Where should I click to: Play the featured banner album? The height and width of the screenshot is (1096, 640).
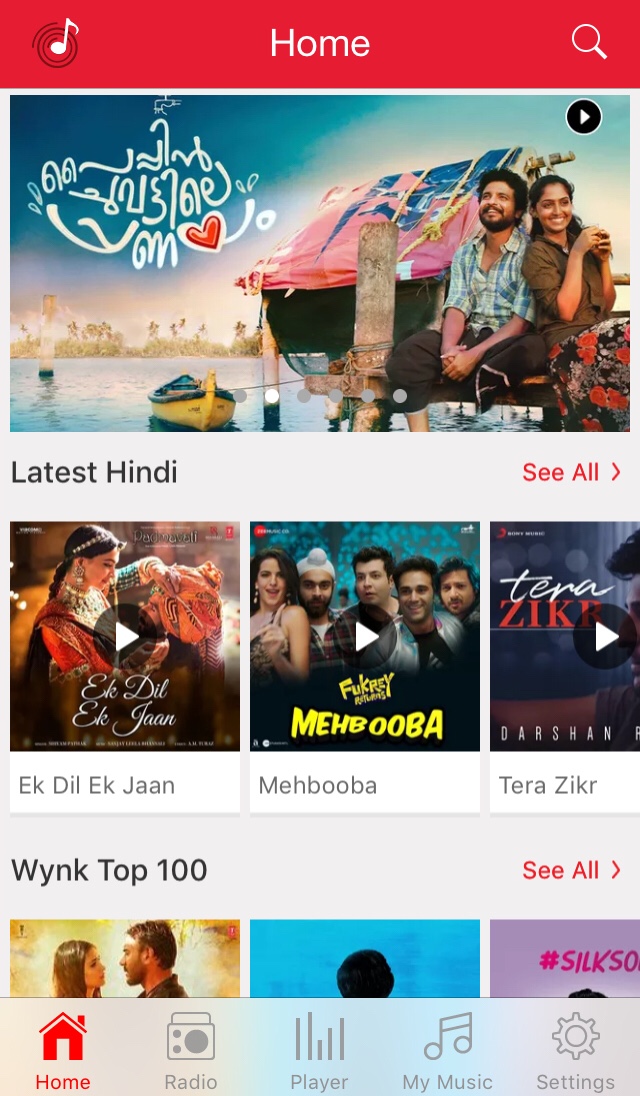584,117
